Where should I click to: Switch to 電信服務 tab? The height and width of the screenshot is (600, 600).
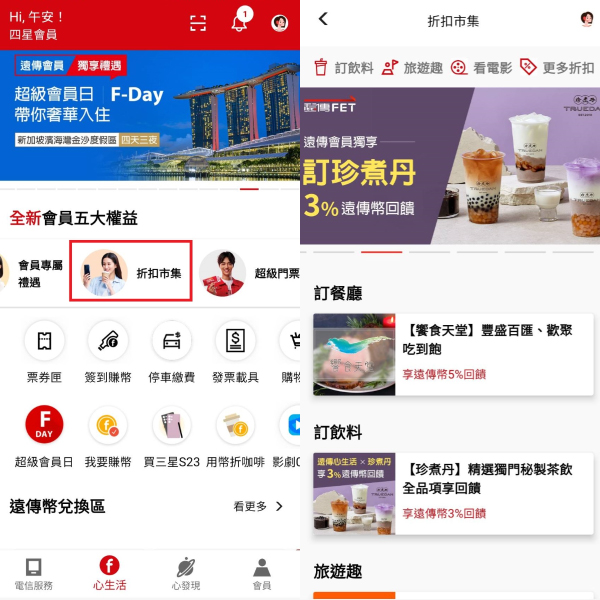click(34, 574)
